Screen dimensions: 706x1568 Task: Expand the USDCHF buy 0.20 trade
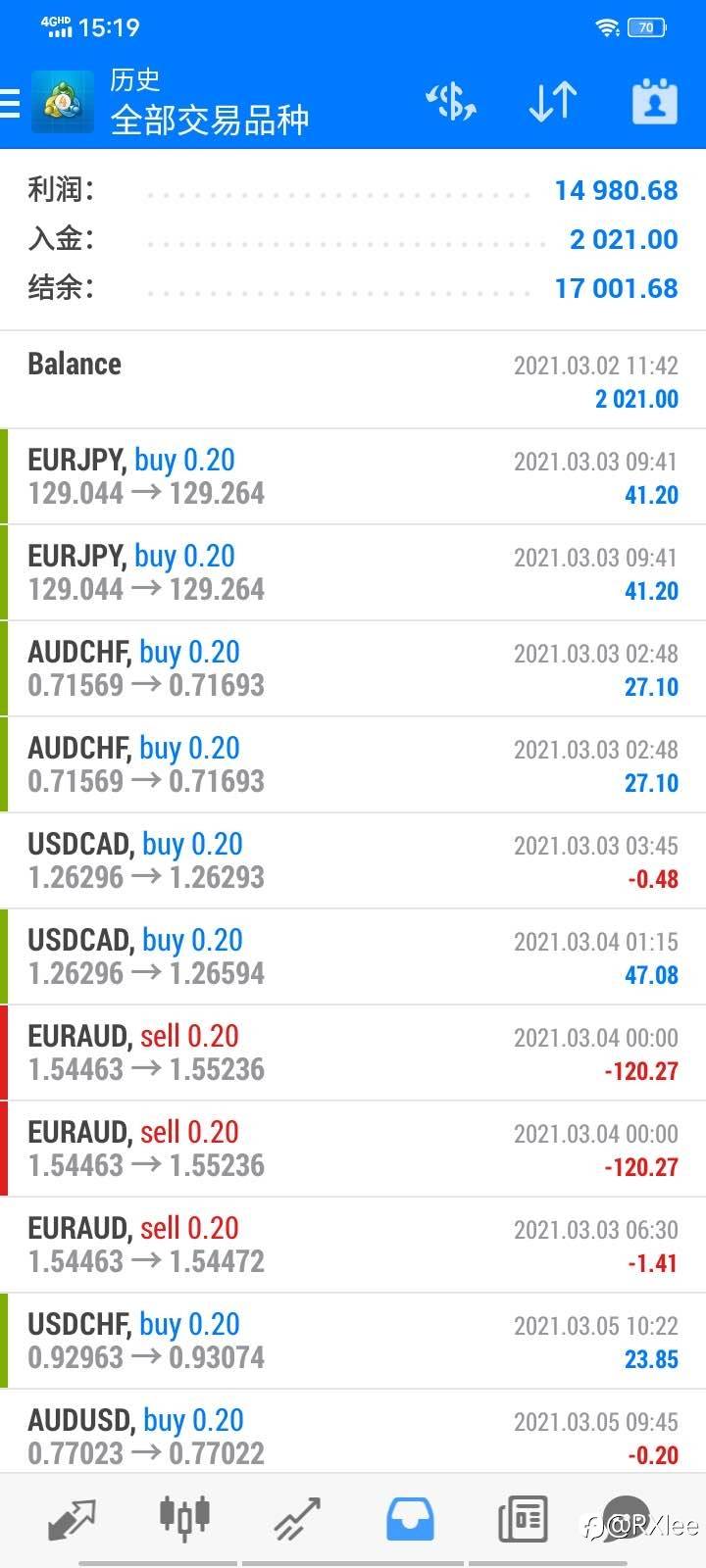click(x=353, y=1341)
